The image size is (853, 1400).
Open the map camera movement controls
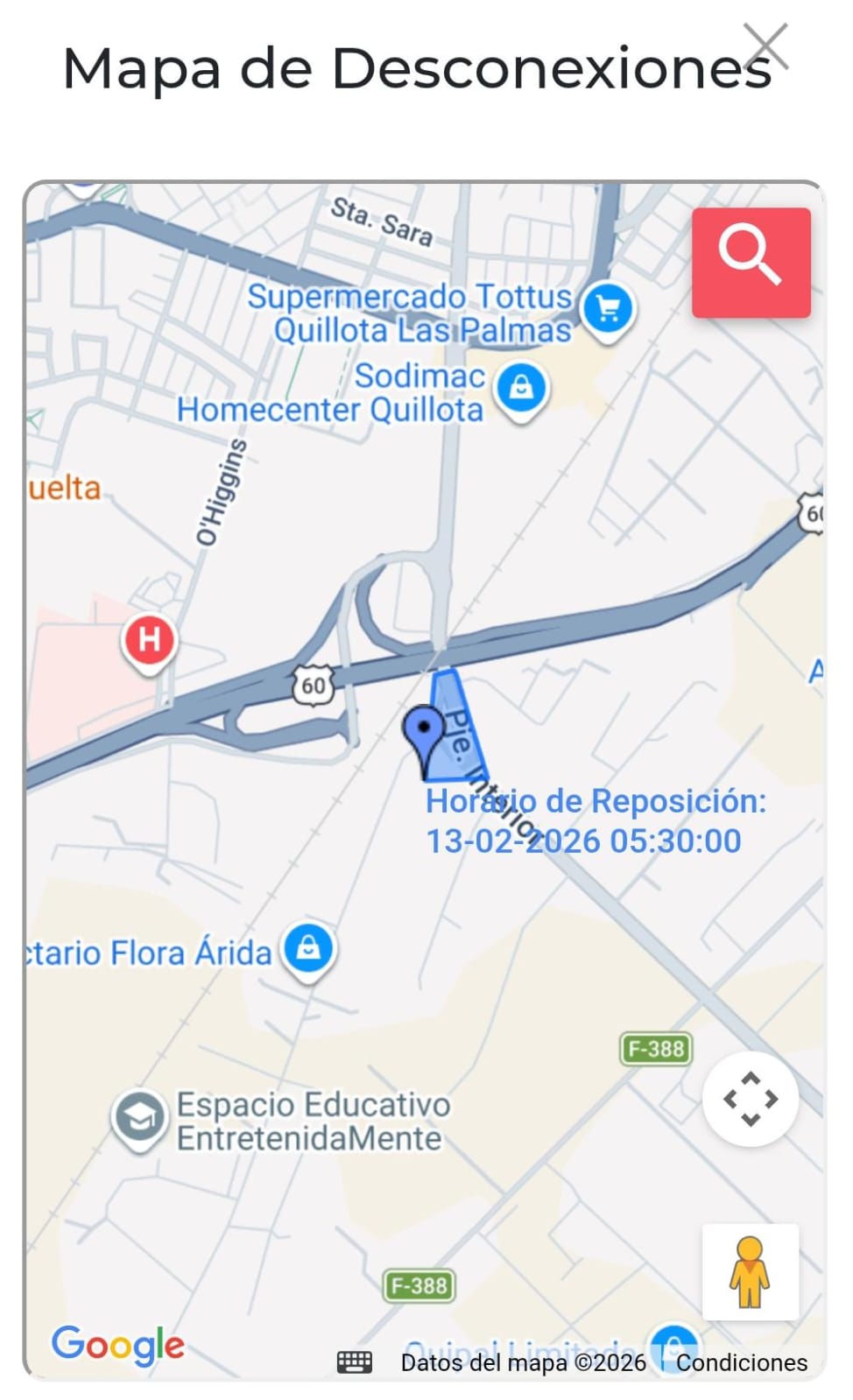tap(751, 1099)
